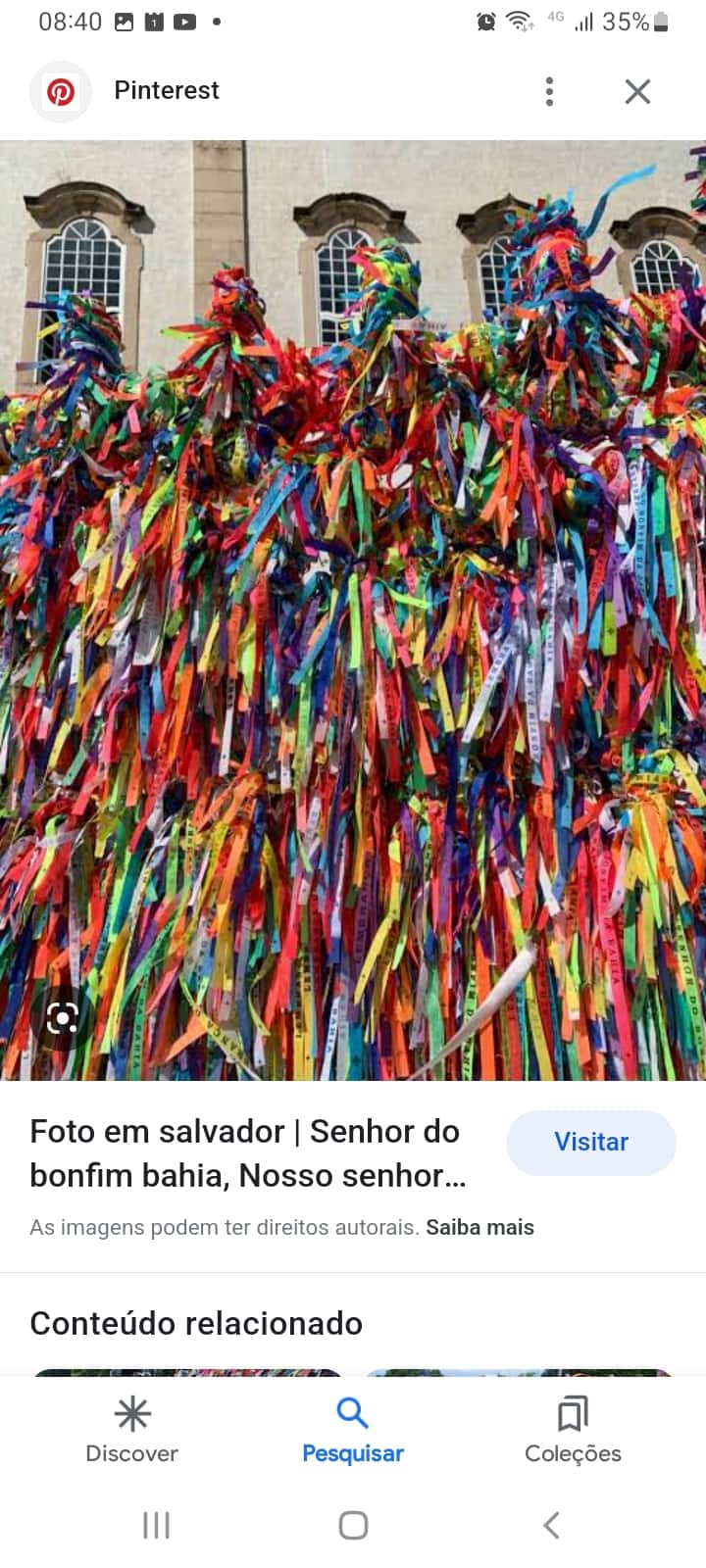Viewport: 706px width, 1568px height.
Task: Open recent apps from navigation bar
Action: 156,1525
